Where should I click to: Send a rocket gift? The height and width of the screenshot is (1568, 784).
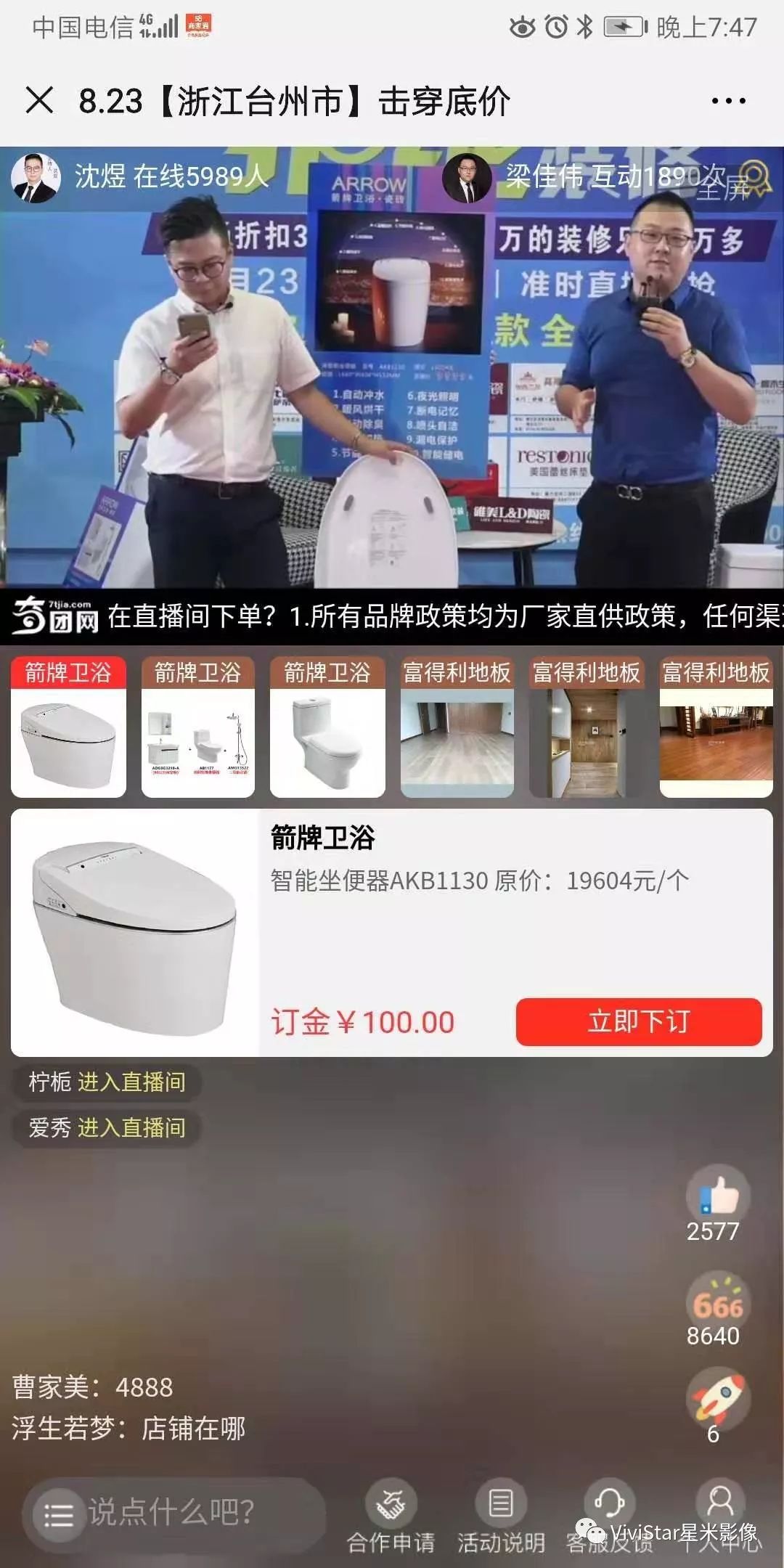[x=717, y=1397]
